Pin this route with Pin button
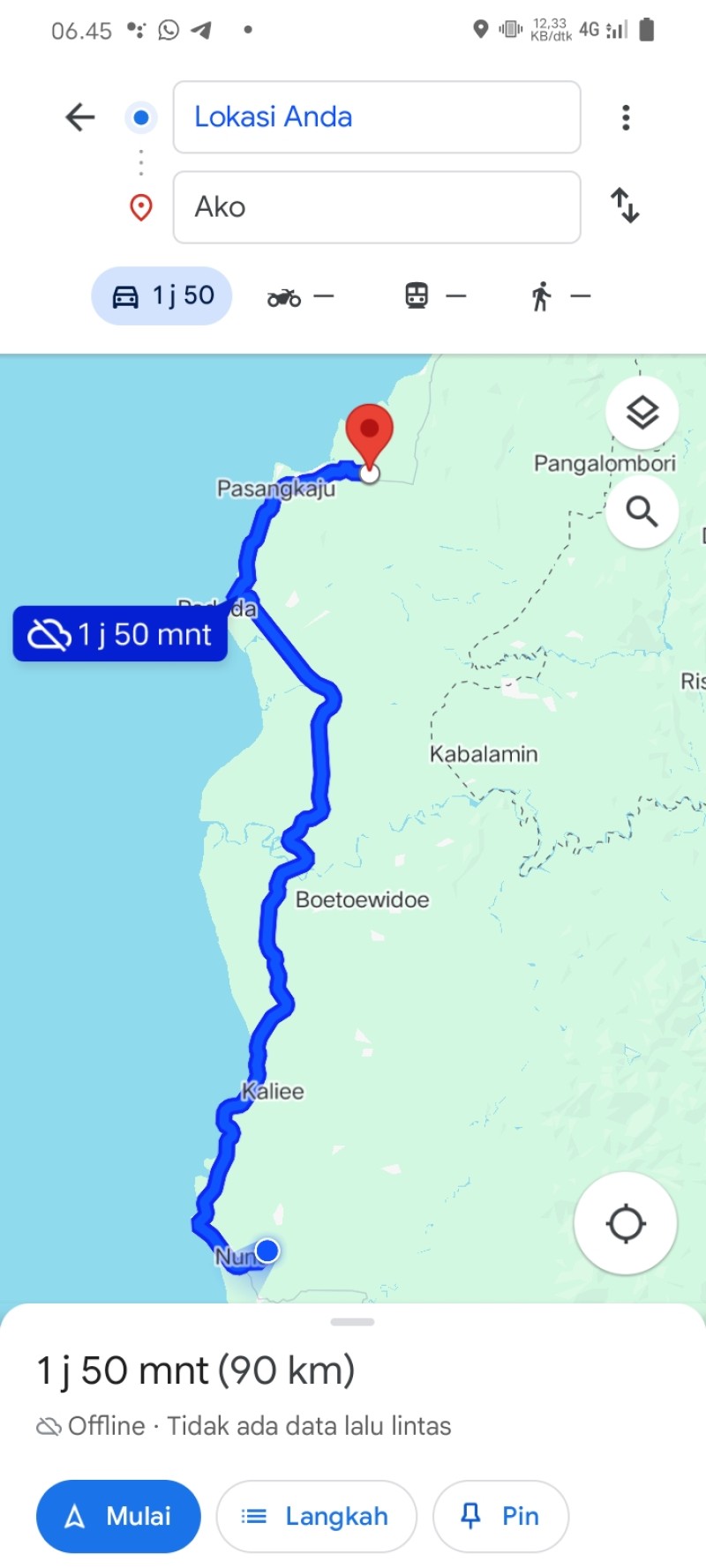 (x=500, y=1516)
